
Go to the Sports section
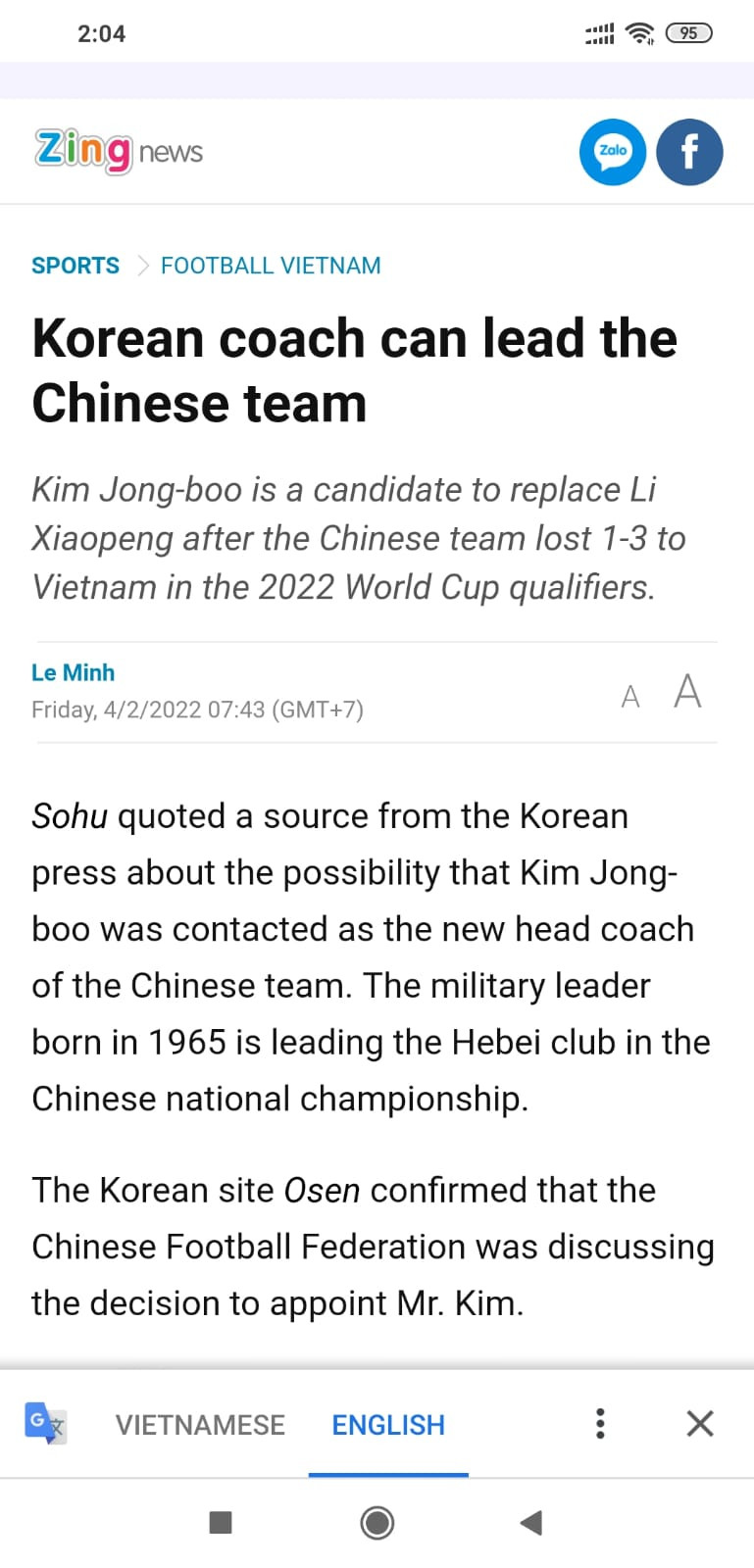[75, 266]
